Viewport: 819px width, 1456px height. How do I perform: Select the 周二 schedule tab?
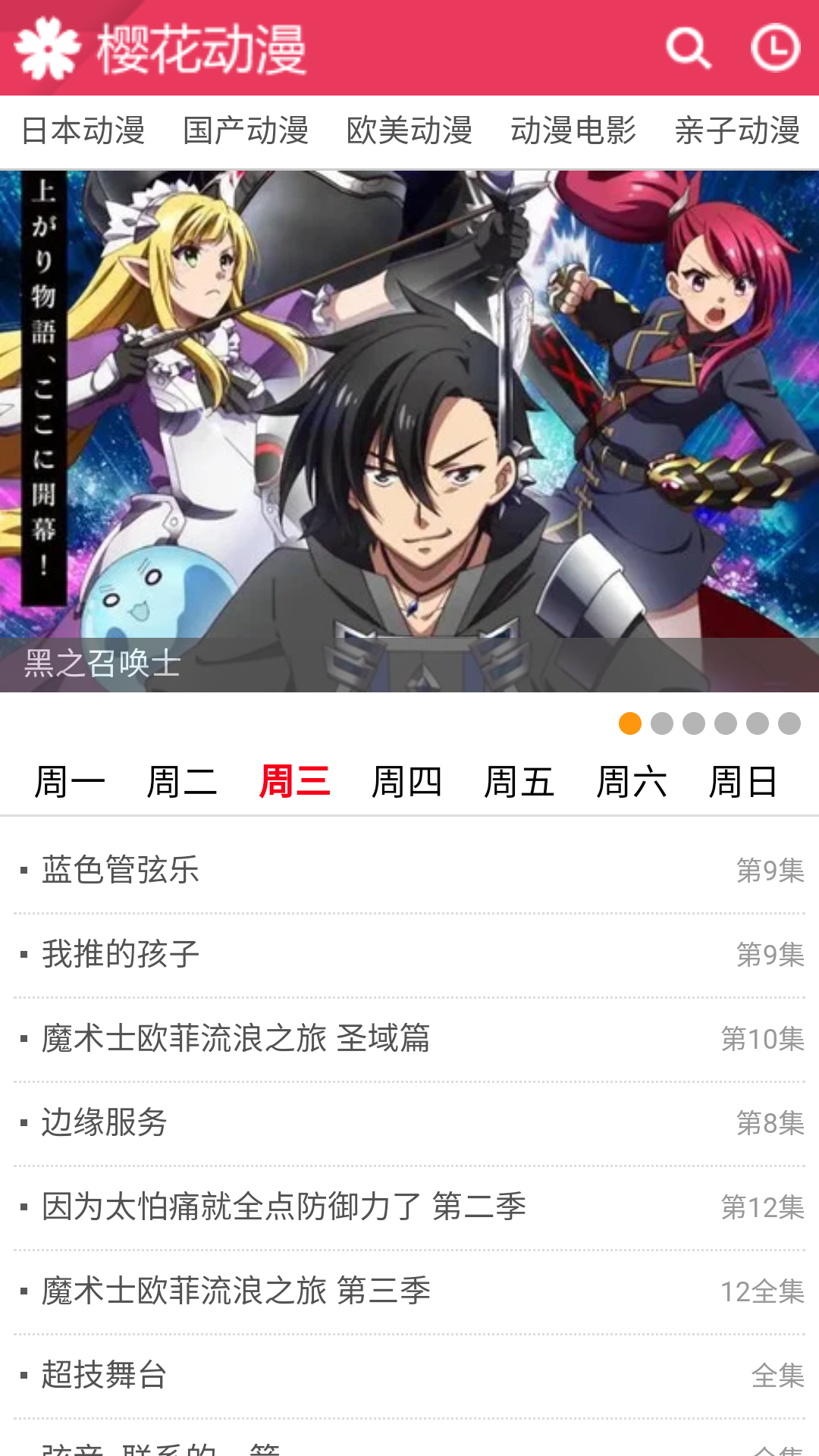click(x=182, y=782)
